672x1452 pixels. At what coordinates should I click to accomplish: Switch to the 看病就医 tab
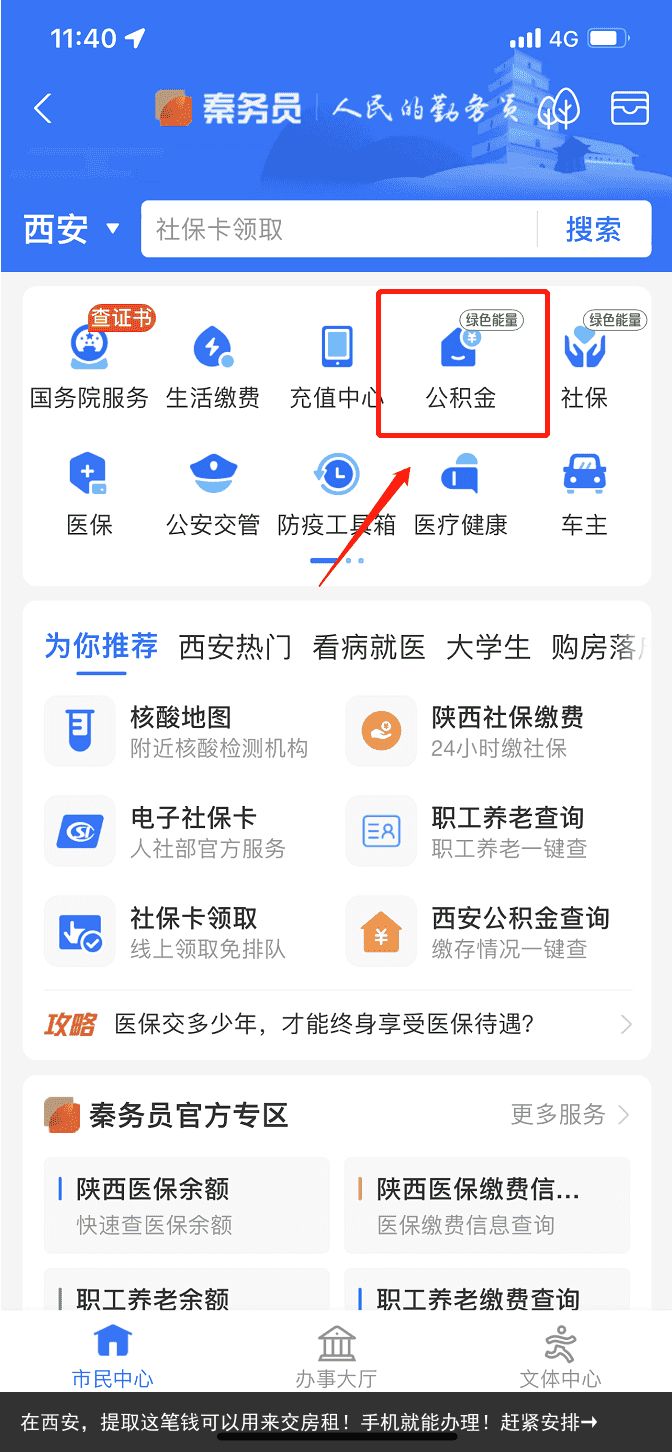[x=368, y=647]
